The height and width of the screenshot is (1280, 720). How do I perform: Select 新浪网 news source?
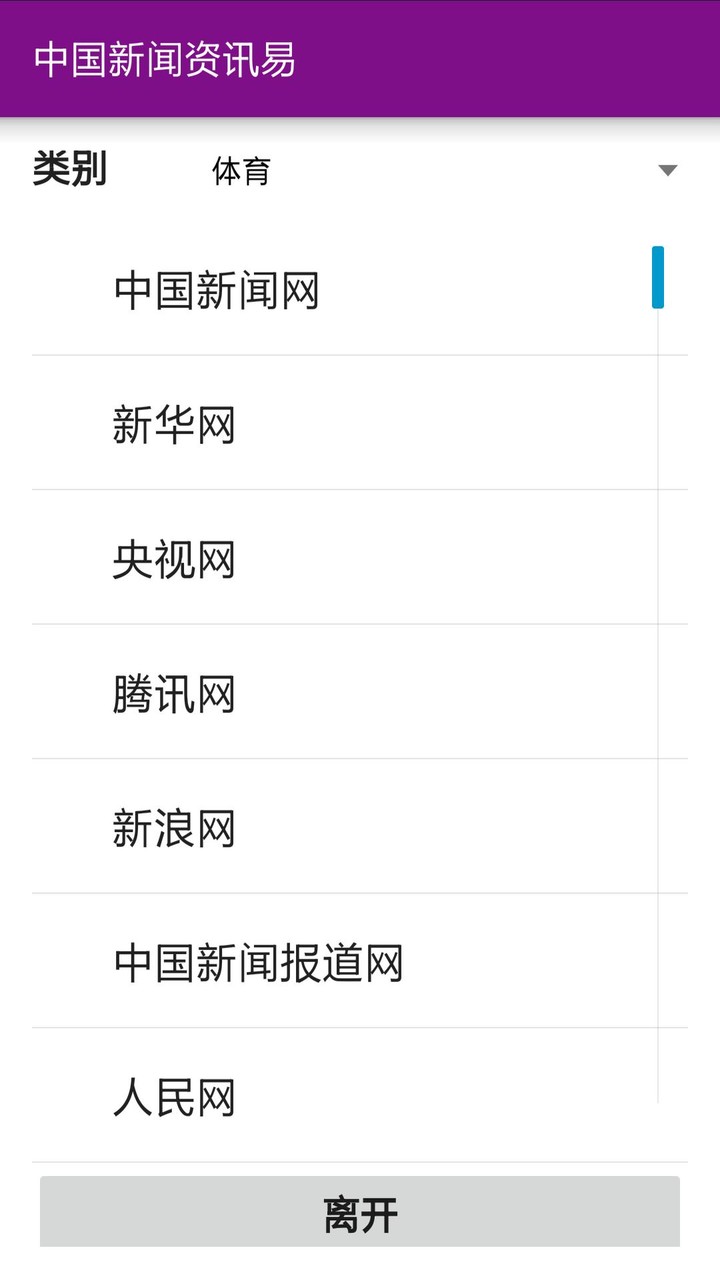175,826
